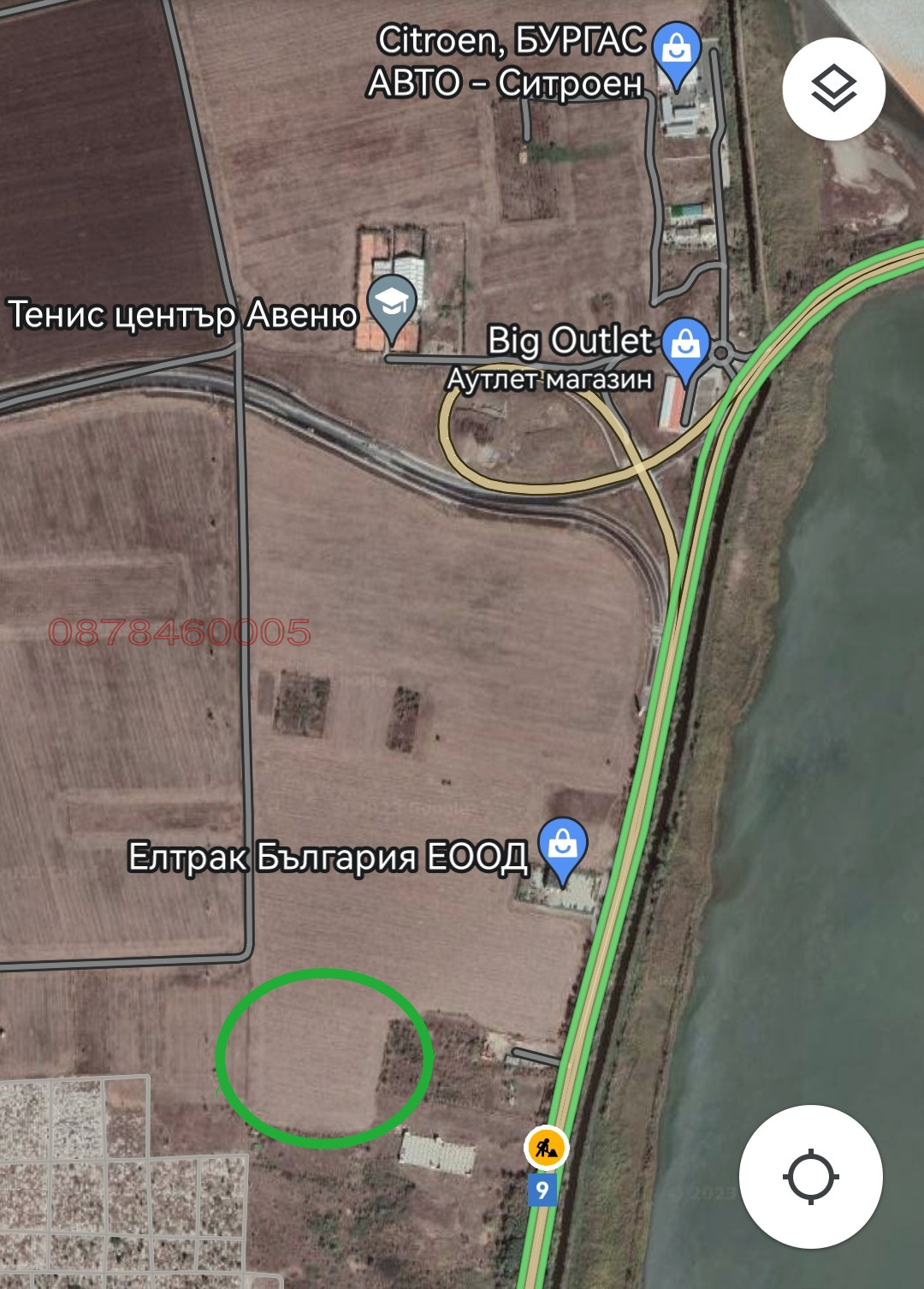Open the Citroen БУРГАС АВТО place pin
The height and width of the screenshot is (1289, 924).
coord(676,51)
